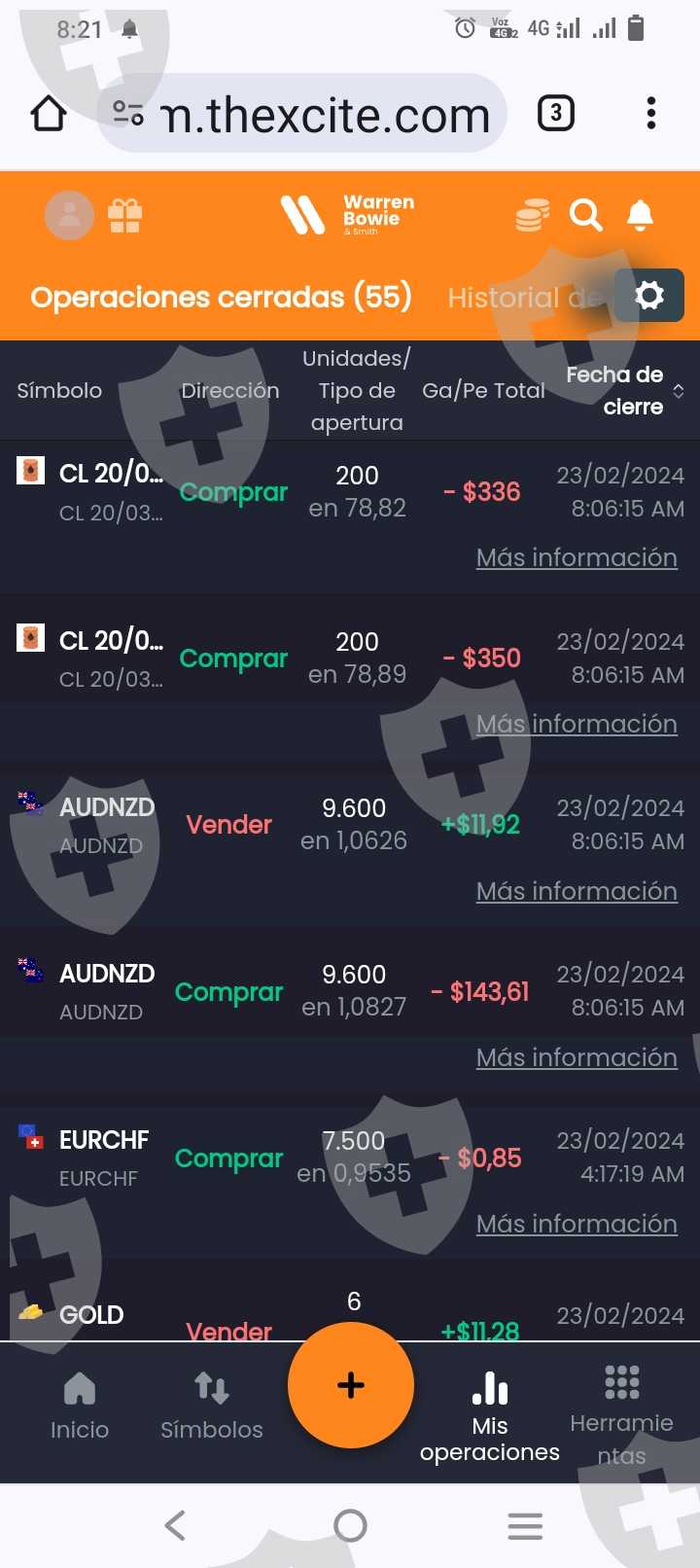Open the browser tab switcher

click(556, 114)
